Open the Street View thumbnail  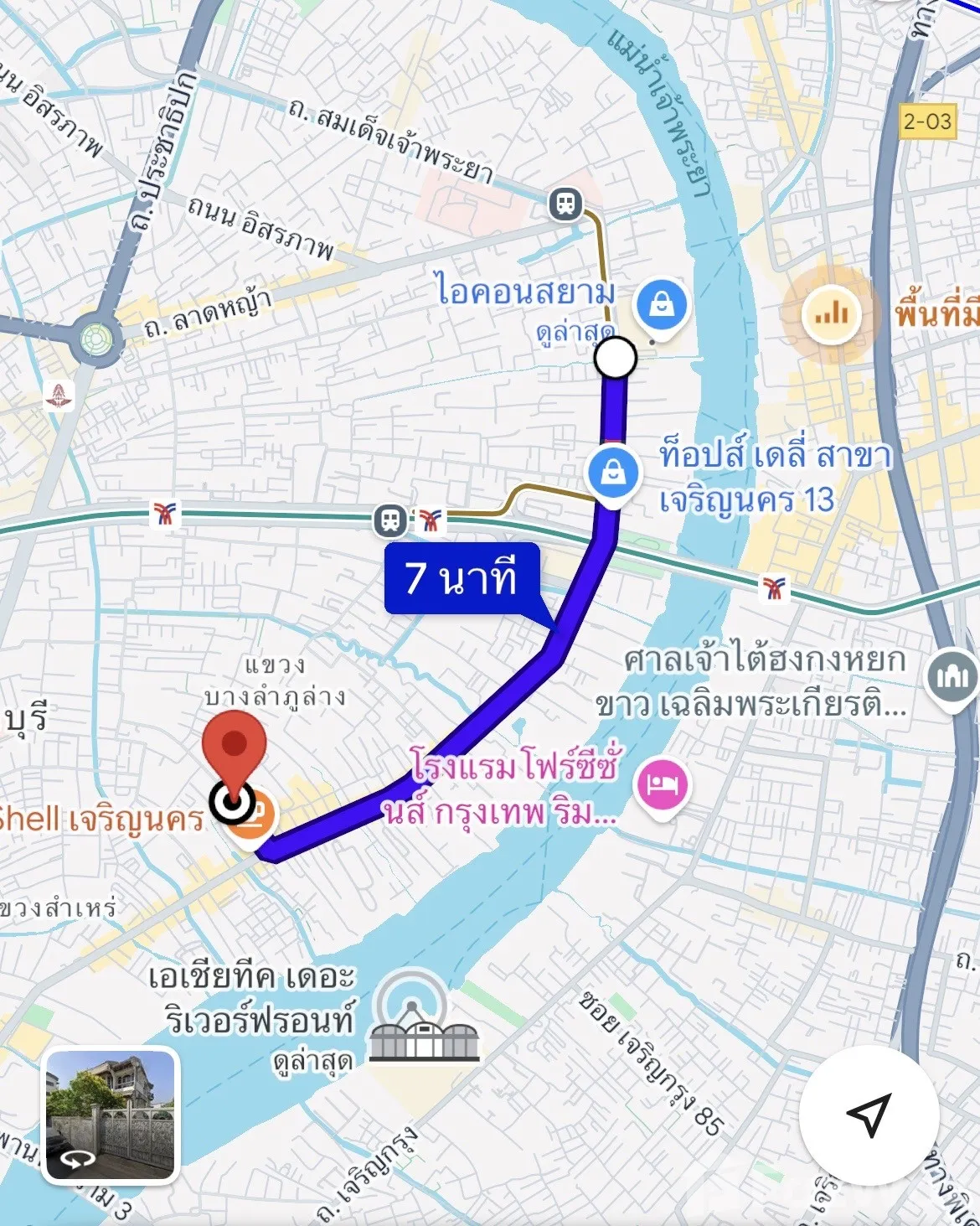111,1115
